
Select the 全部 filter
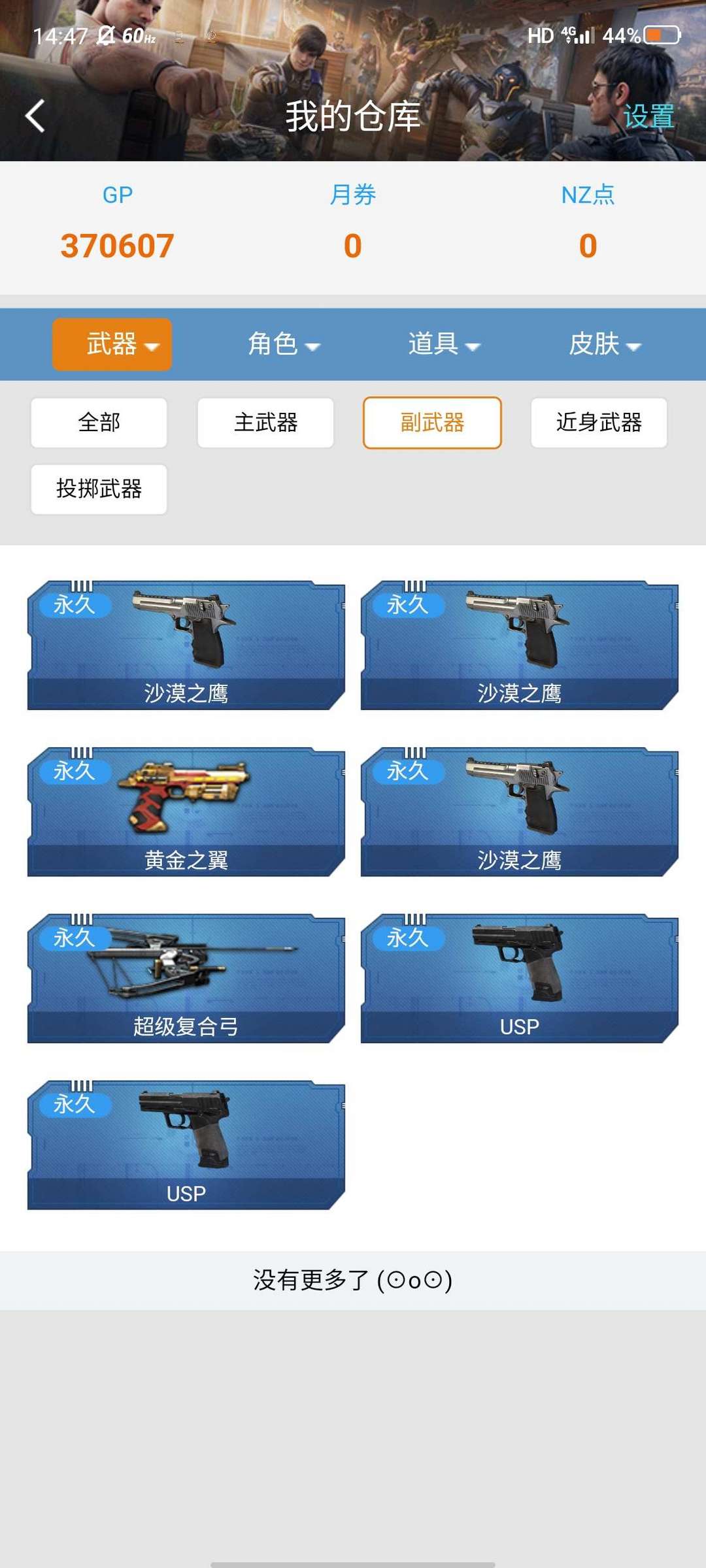[x=99, y=423]
